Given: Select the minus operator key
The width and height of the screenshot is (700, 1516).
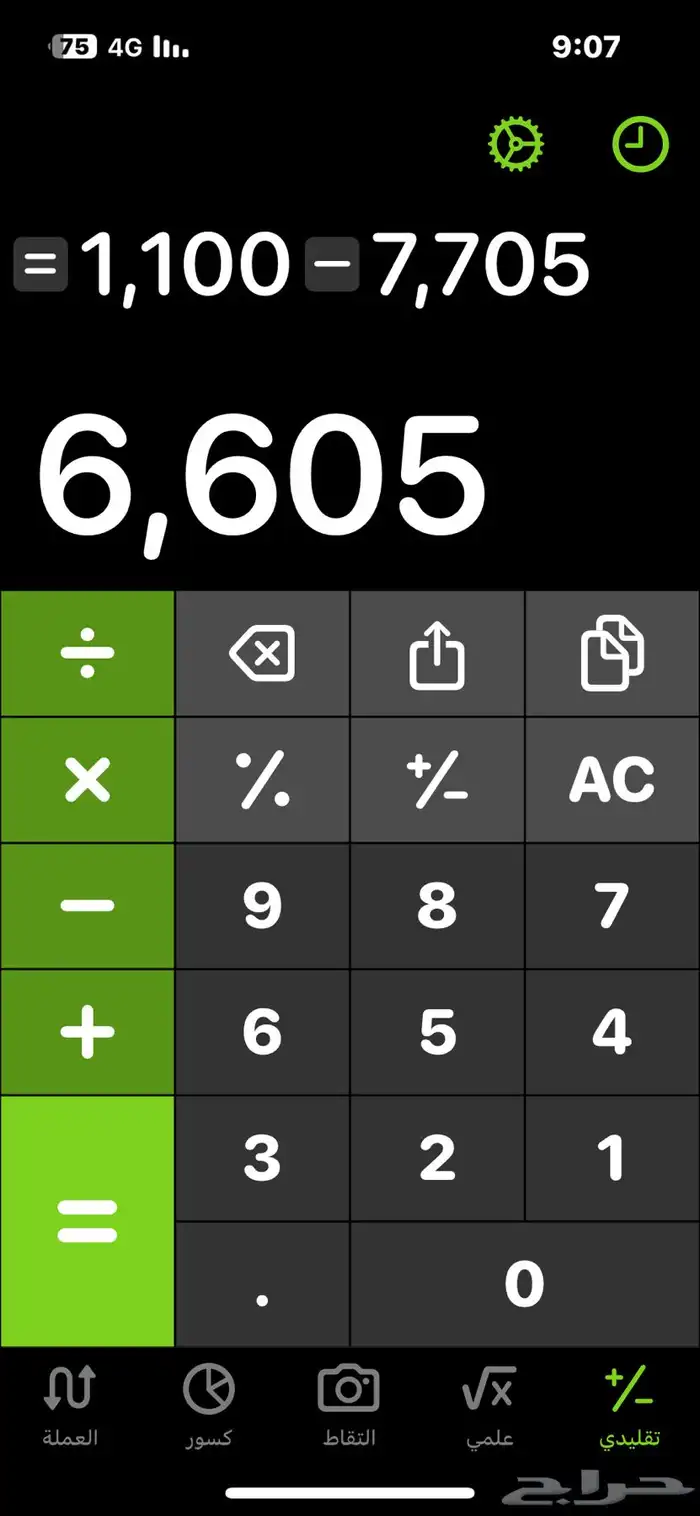Looking at the screenshot, I should click(x=87, y=906).
